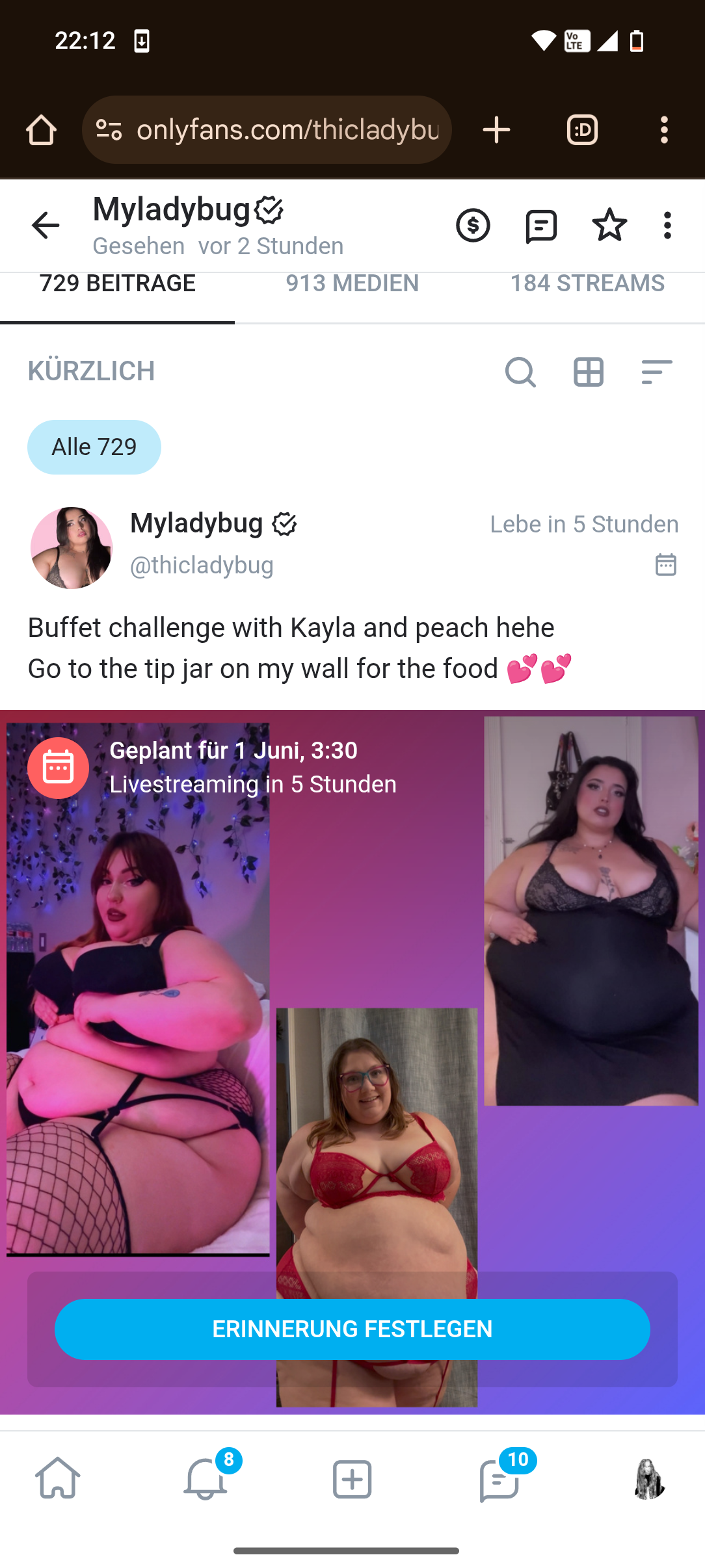Send a tip via the dollar icon
This screenshot has width=705, height=1568.
coord(473,226)
